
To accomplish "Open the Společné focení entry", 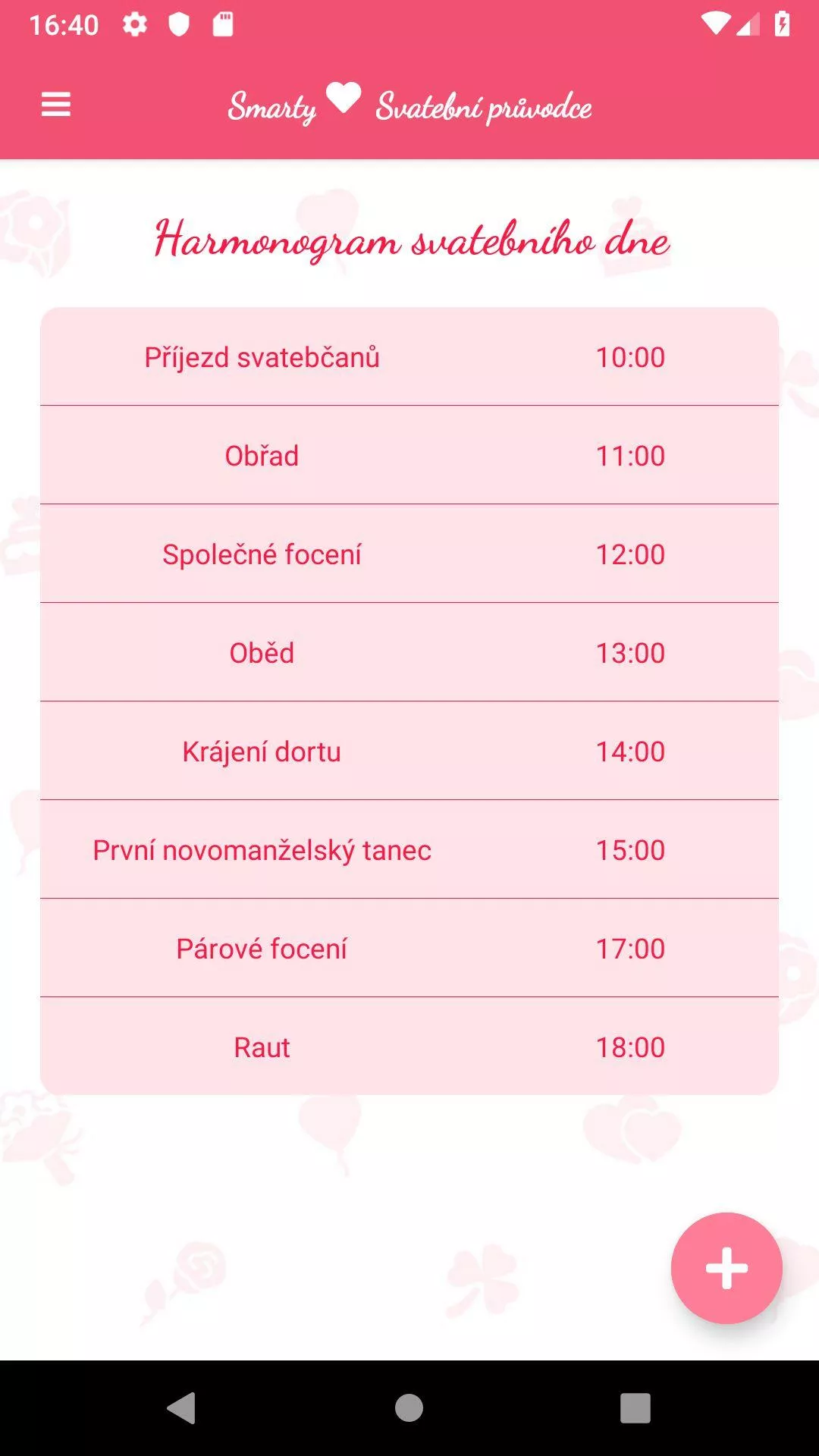I will click(x=409, y=554).
